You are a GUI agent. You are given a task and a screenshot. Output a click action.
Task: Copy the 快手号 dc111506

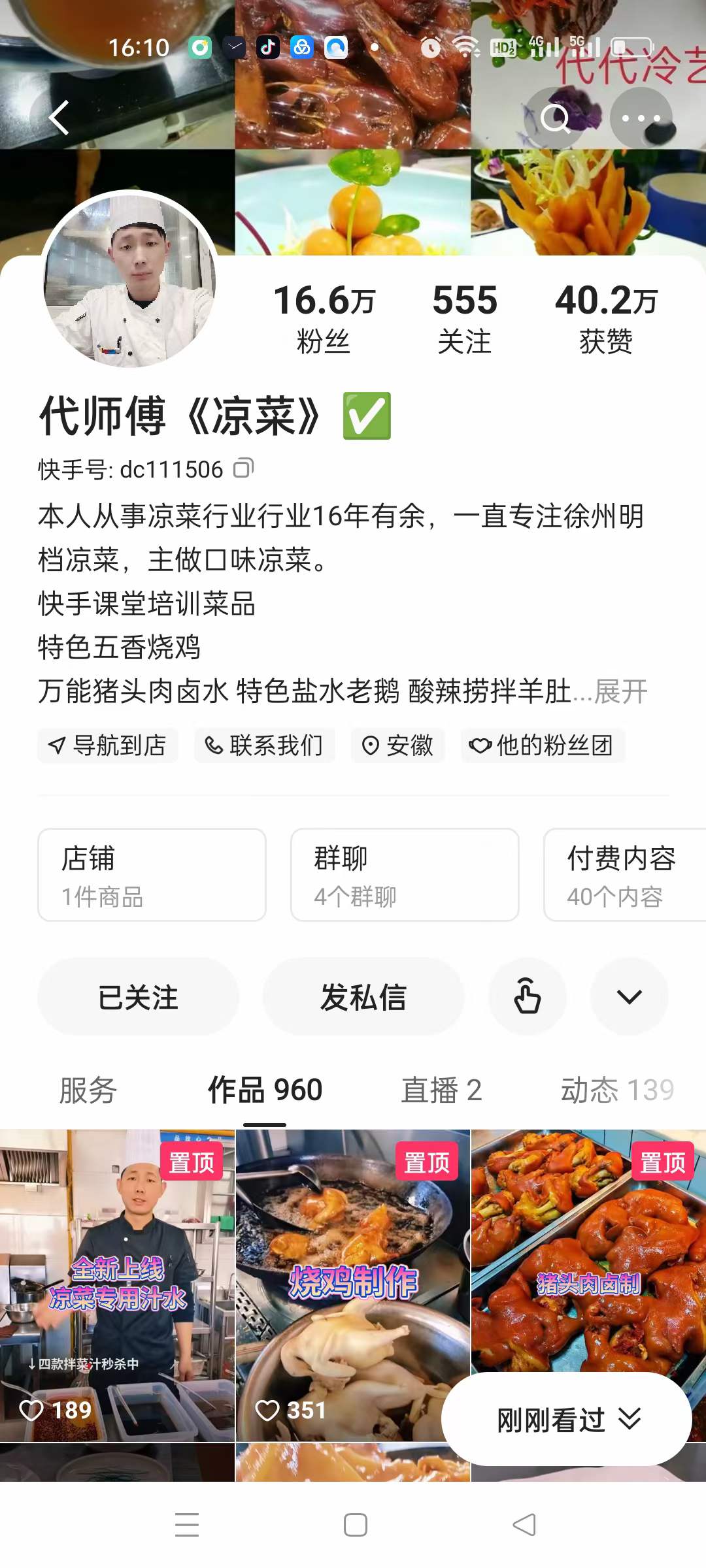click(245, 468)
